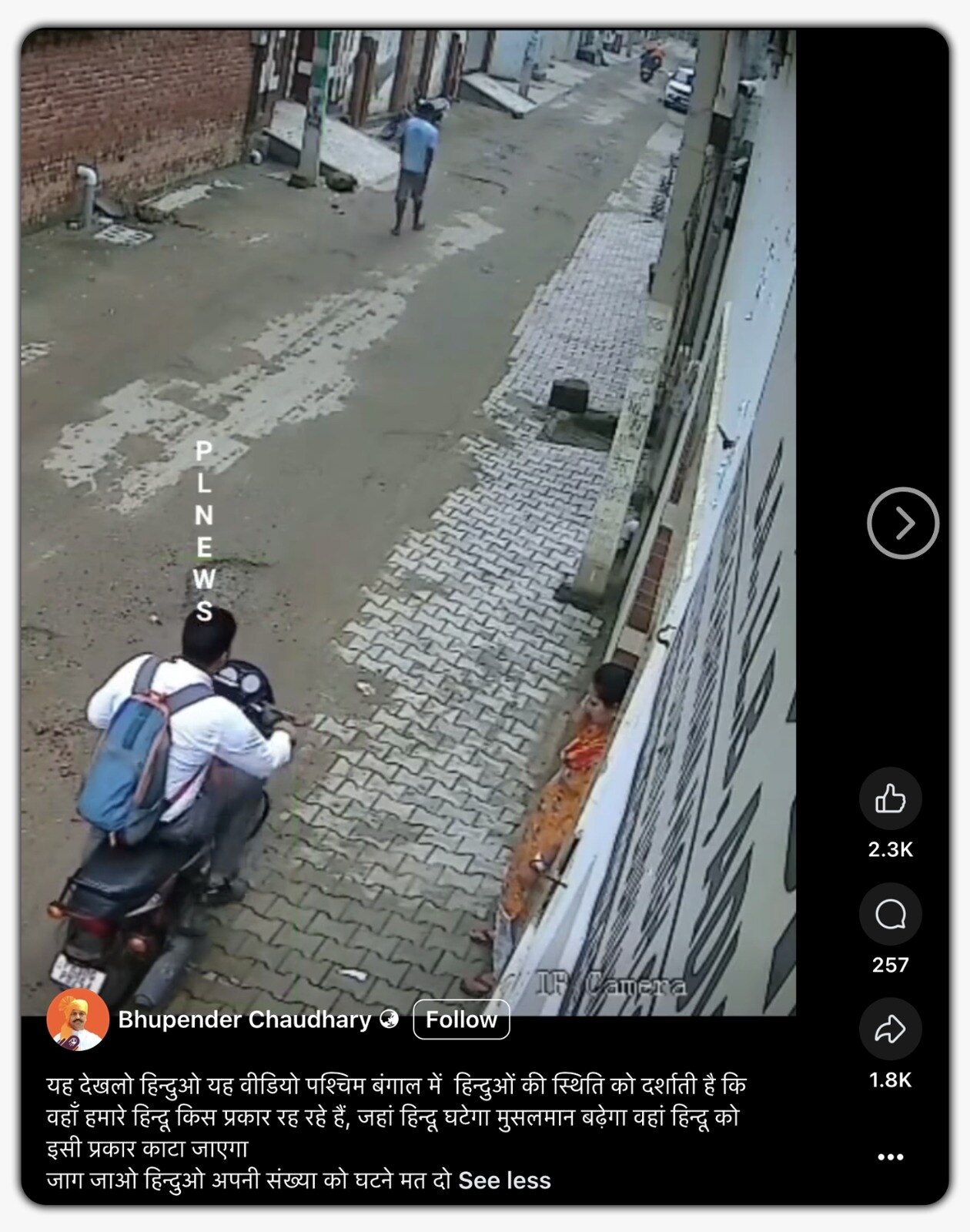
Task: Open Bhupender Chaudhary's profile picture
Action: tap(78, 1020)
